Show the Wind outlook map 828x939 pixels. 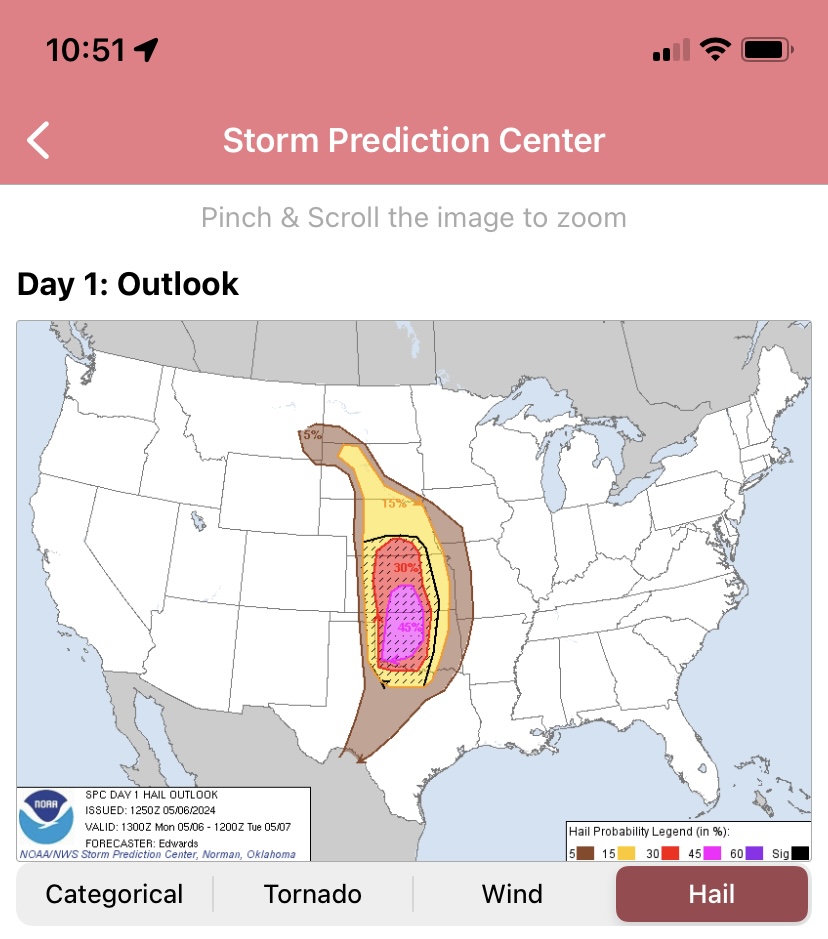click(512, 894)
